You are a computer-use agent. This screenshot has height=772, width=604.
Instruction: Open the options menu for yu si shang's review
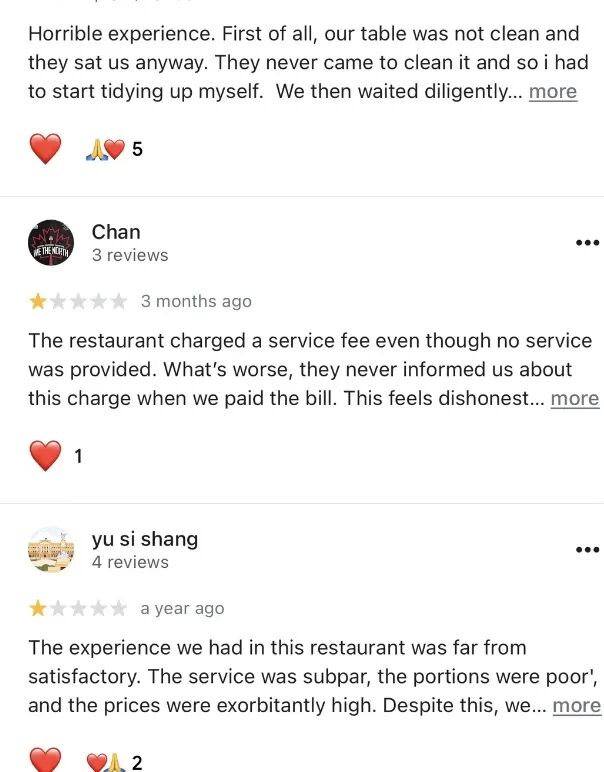pyautogui.click(x=587, y=550)
